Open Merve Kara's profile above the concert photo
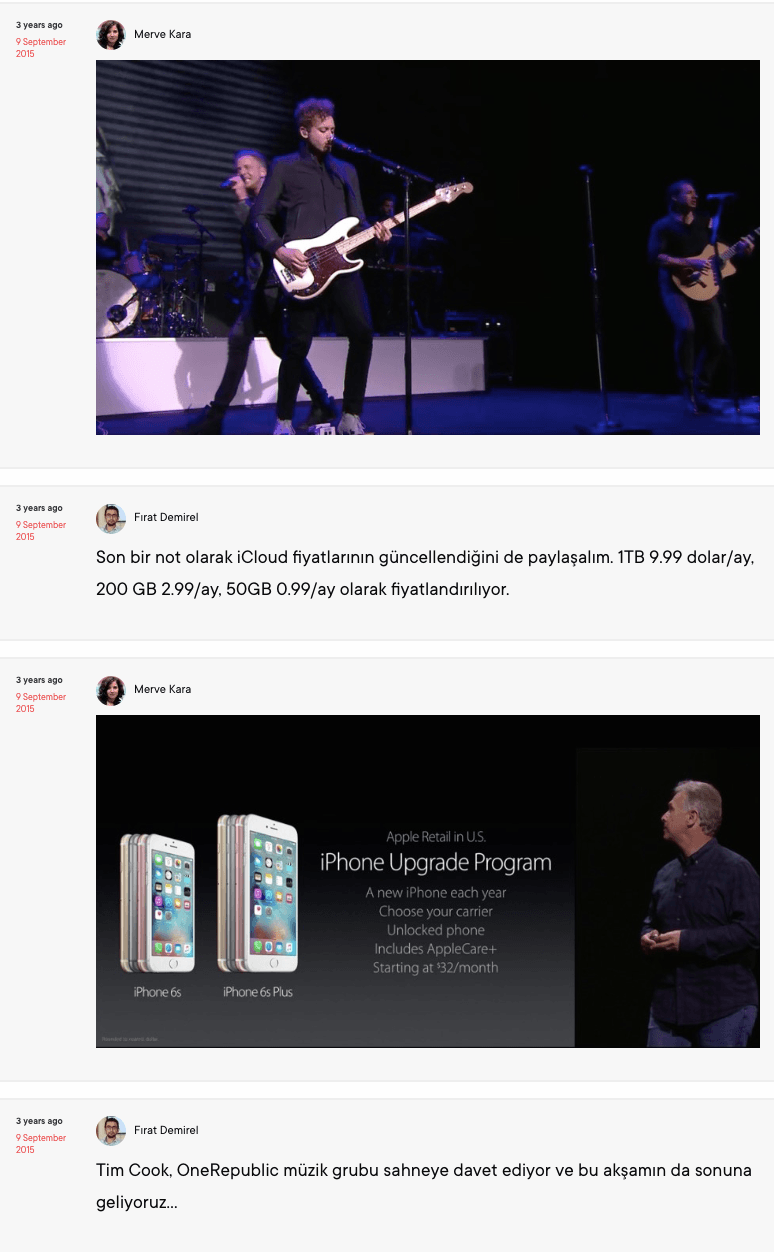 point(162,35)
